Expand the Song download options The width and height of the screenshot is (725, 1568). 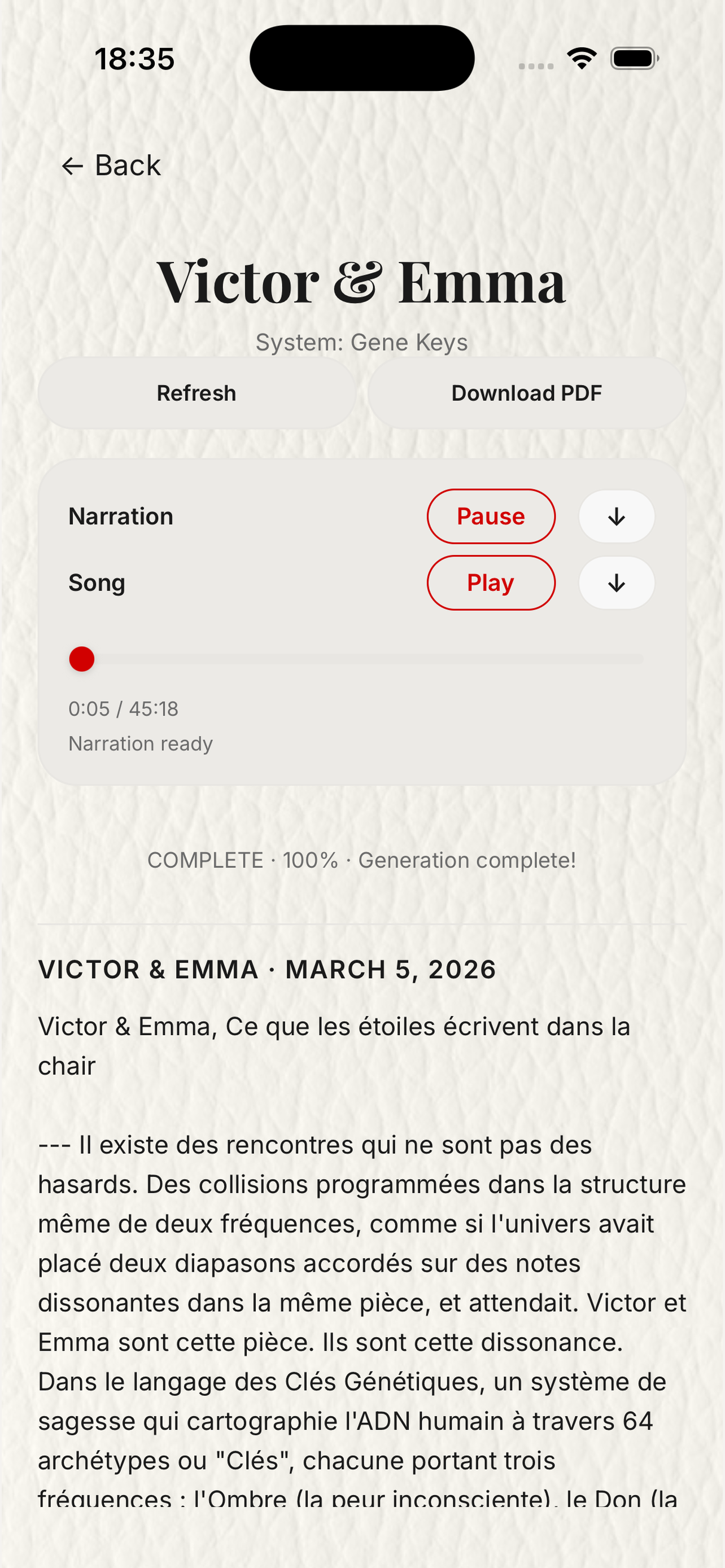(616, 582)
